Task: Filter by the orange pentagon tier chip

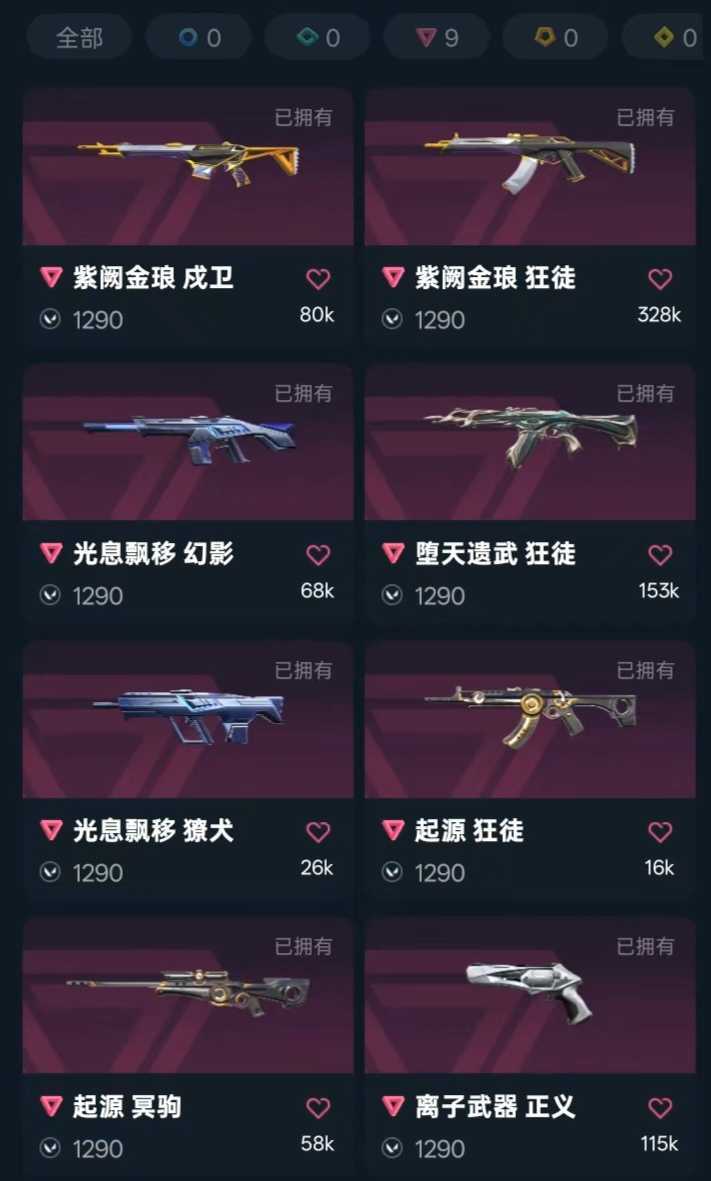Action: pos(556,37)
